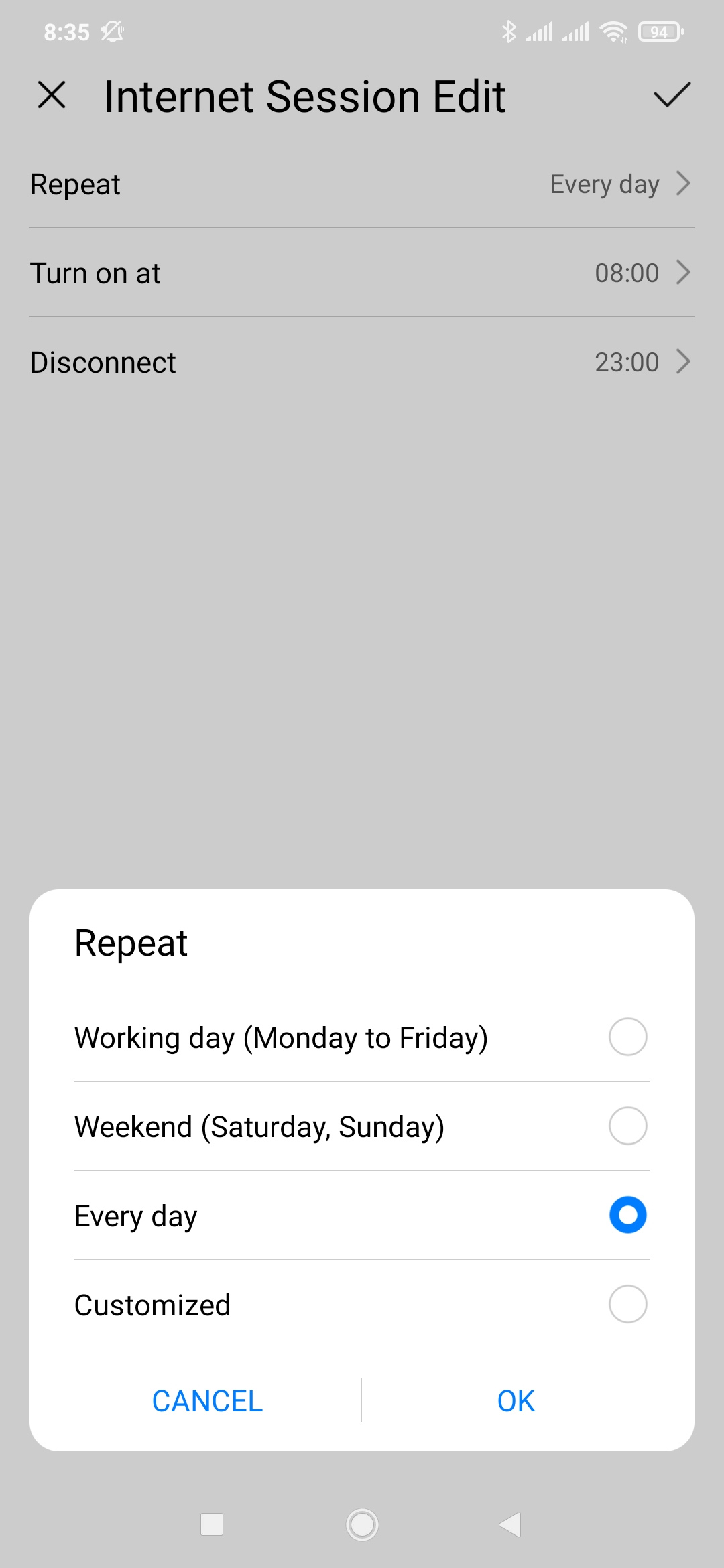The image size is (724, 1568).
Task: Save session using the checkmark icon
Action: (672, 94)
